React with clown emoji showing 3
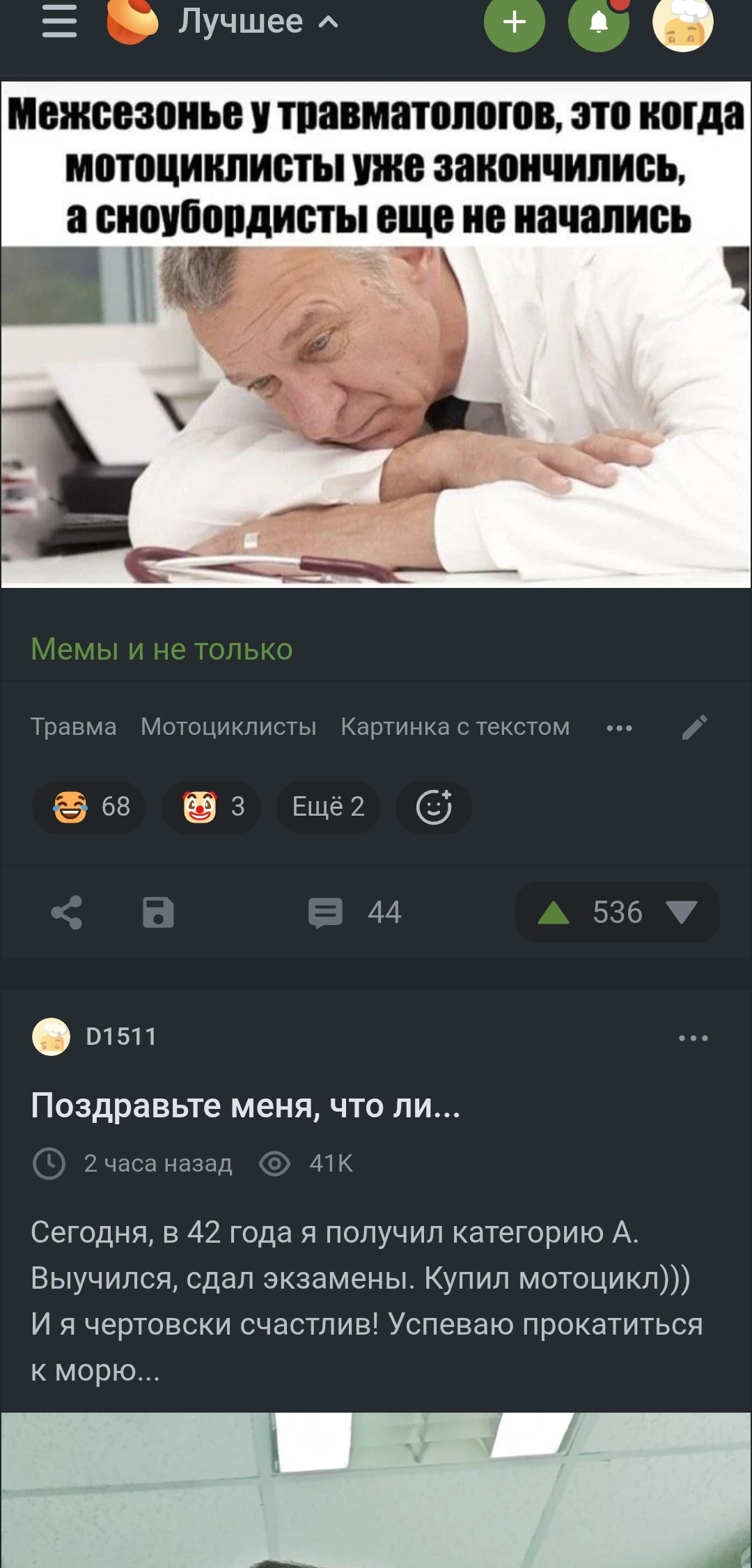The height and width of the screenshot is (1568, 752). point(212,807)
